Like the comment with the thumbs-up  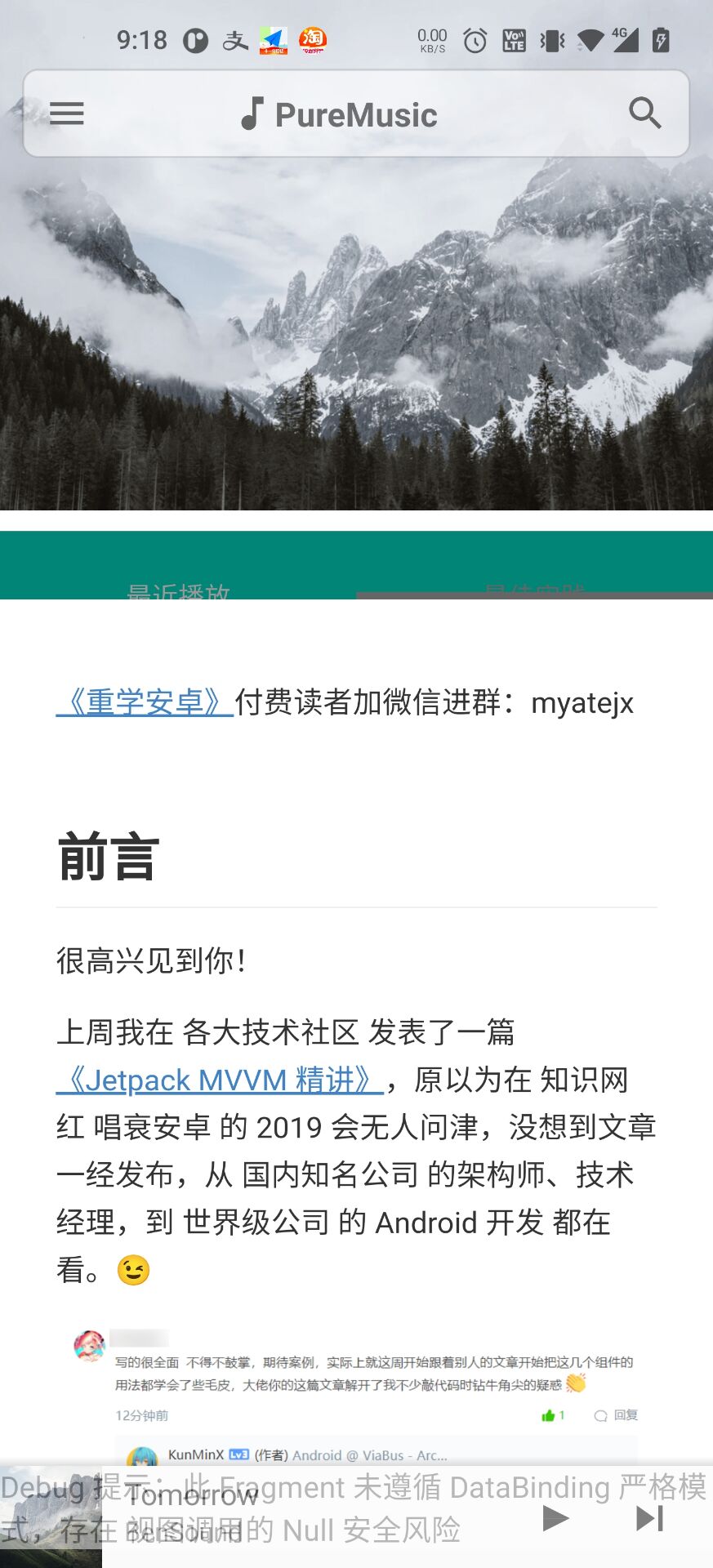549,1414
